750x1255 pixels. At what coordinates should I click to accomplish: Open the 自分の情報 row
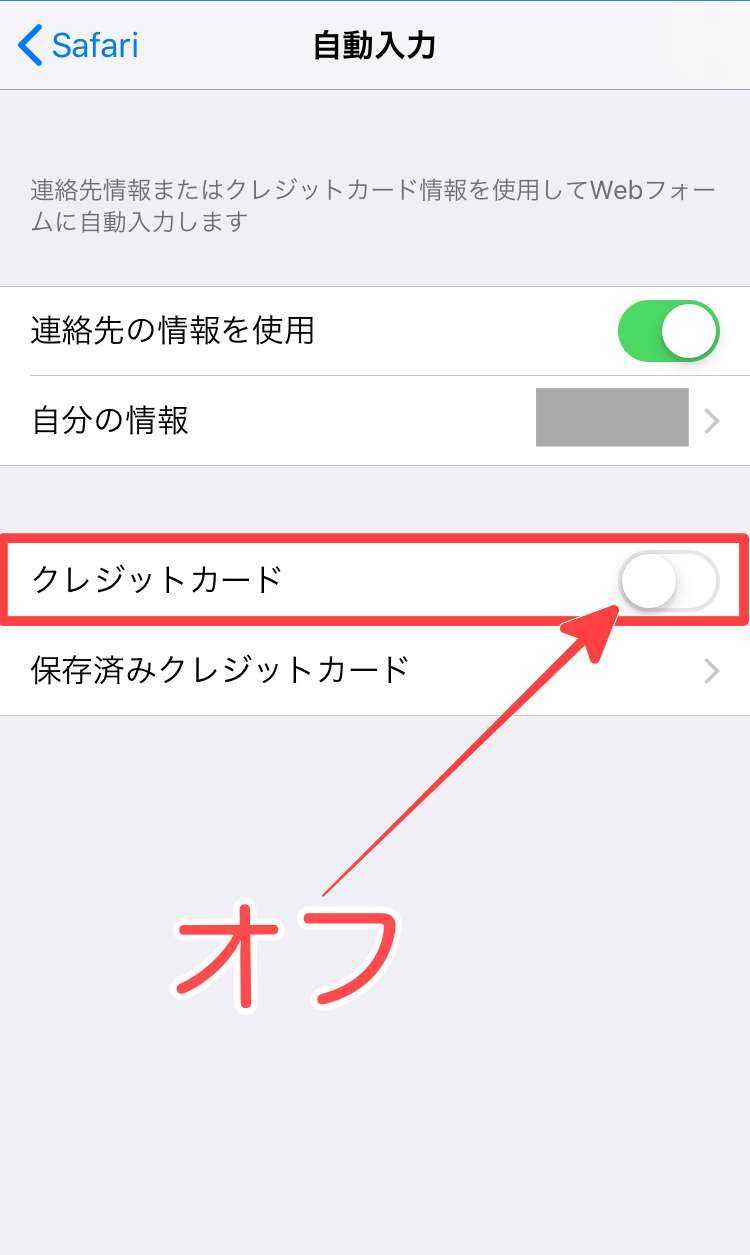375,421
